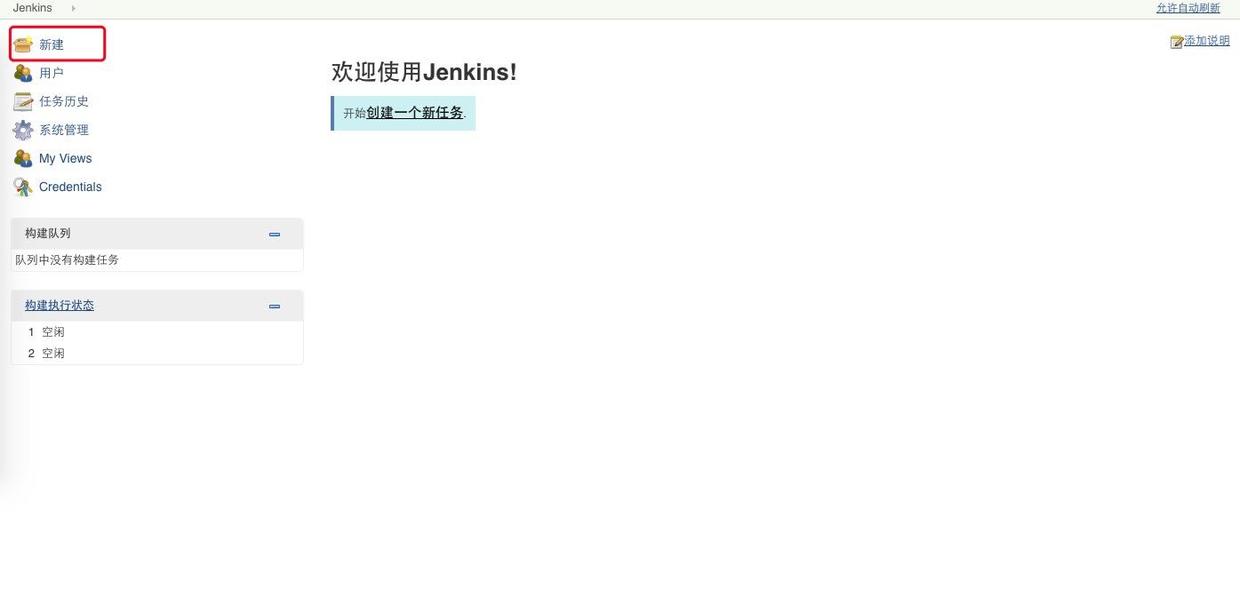Open the 用户 (Users) page
This screenshot has height=614, width=1240.
[x=51, y=73]
